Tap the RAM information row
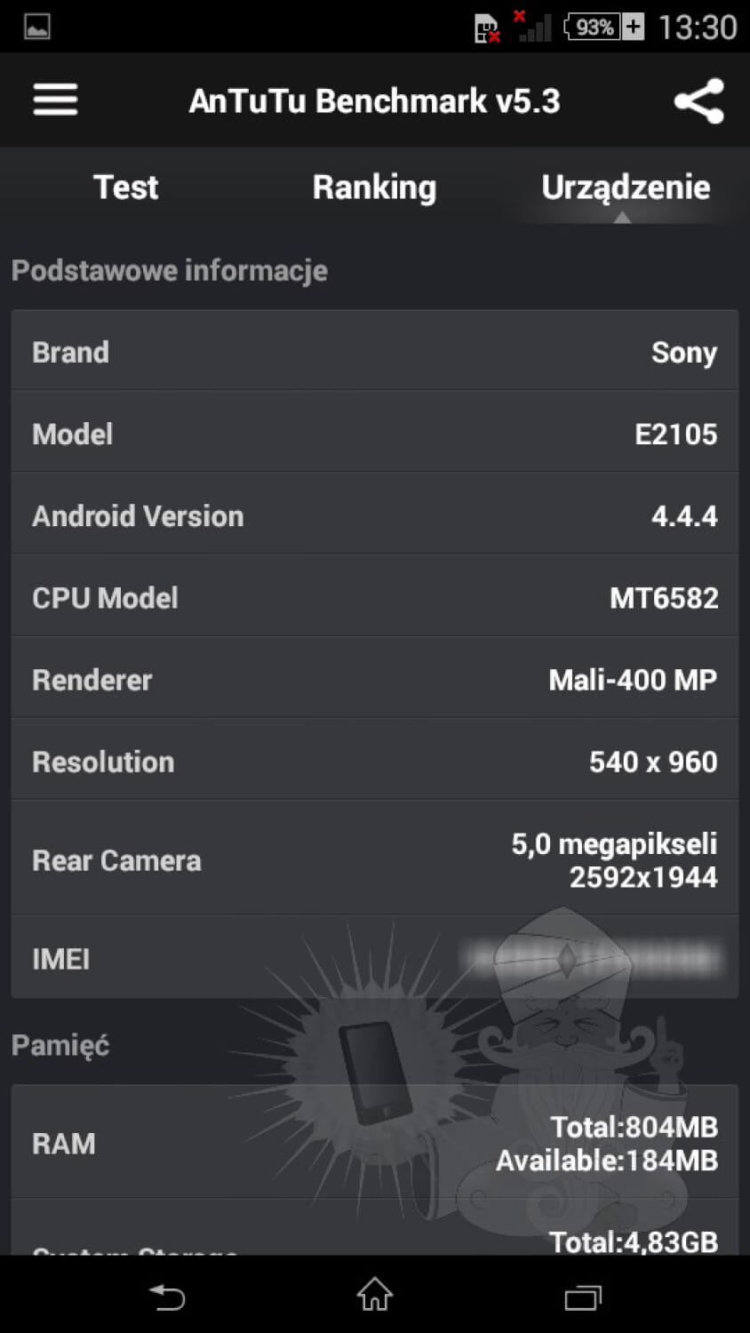 pyautogui.click(x=374, y=1143)
